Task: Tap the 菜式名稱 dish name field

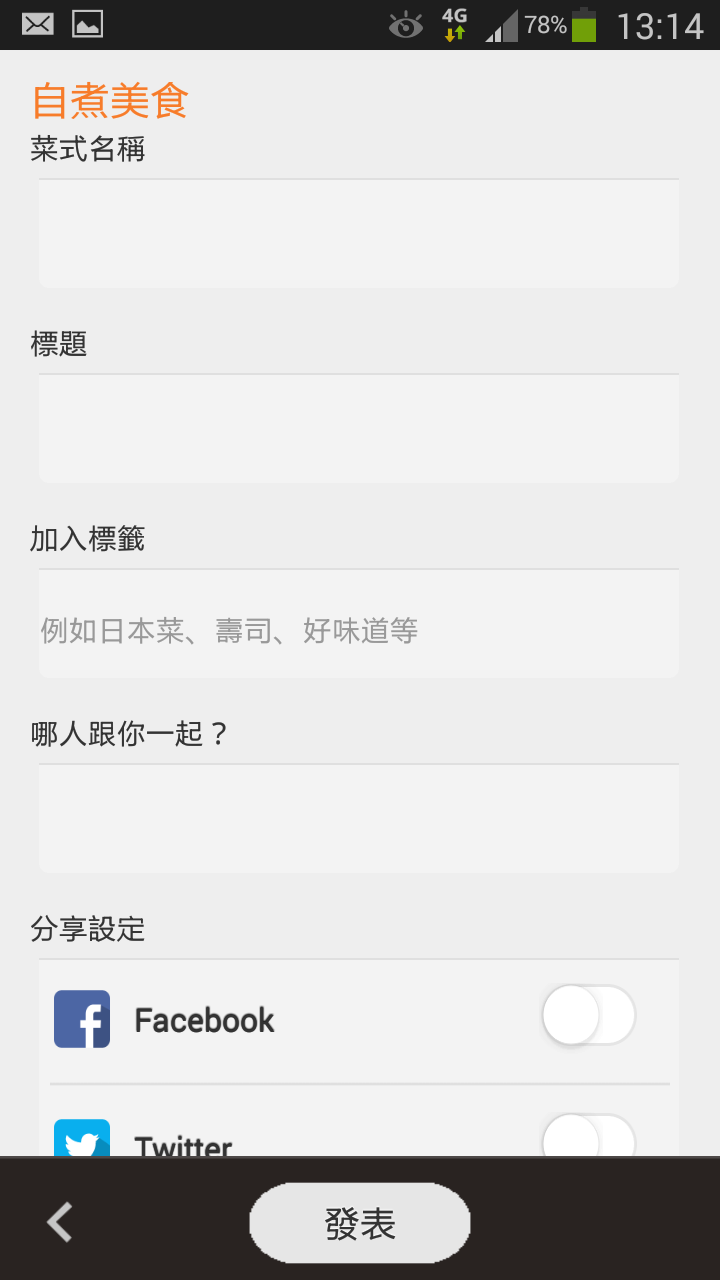Action: [x=358, y=234]
